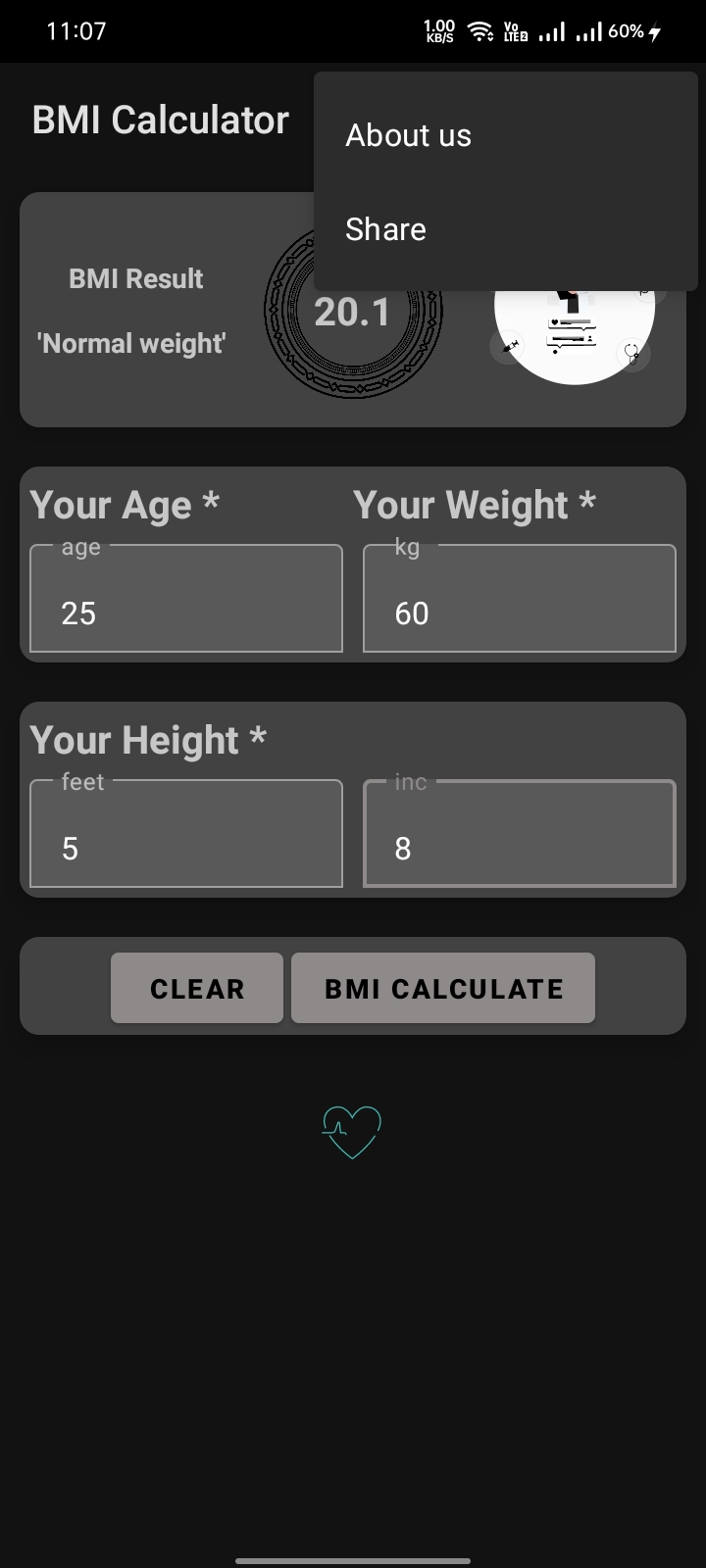This screenshot has width=706, height=1568.
Task: Tap the 'Normal weight' result label
Action: click(130, 343)
